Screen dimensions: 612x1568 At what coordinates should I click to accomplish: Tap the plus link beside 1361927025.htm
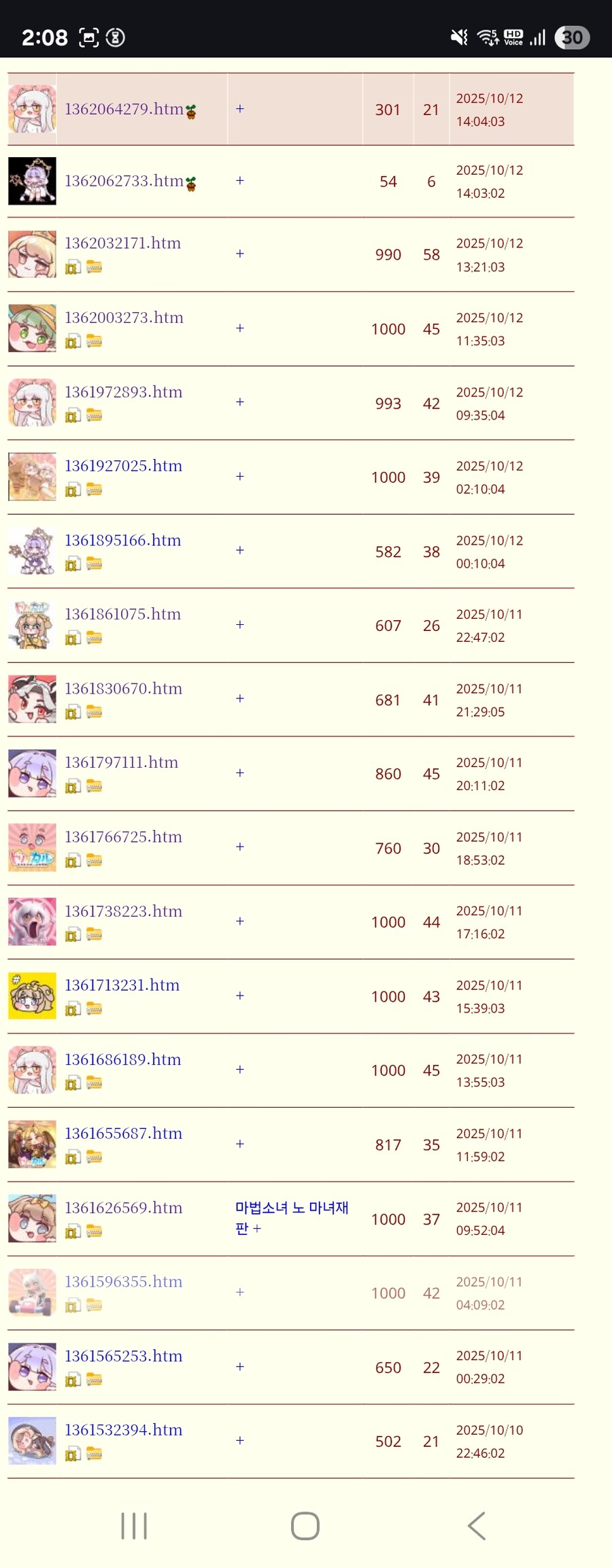pyautogui.click(x=240, y=477)
